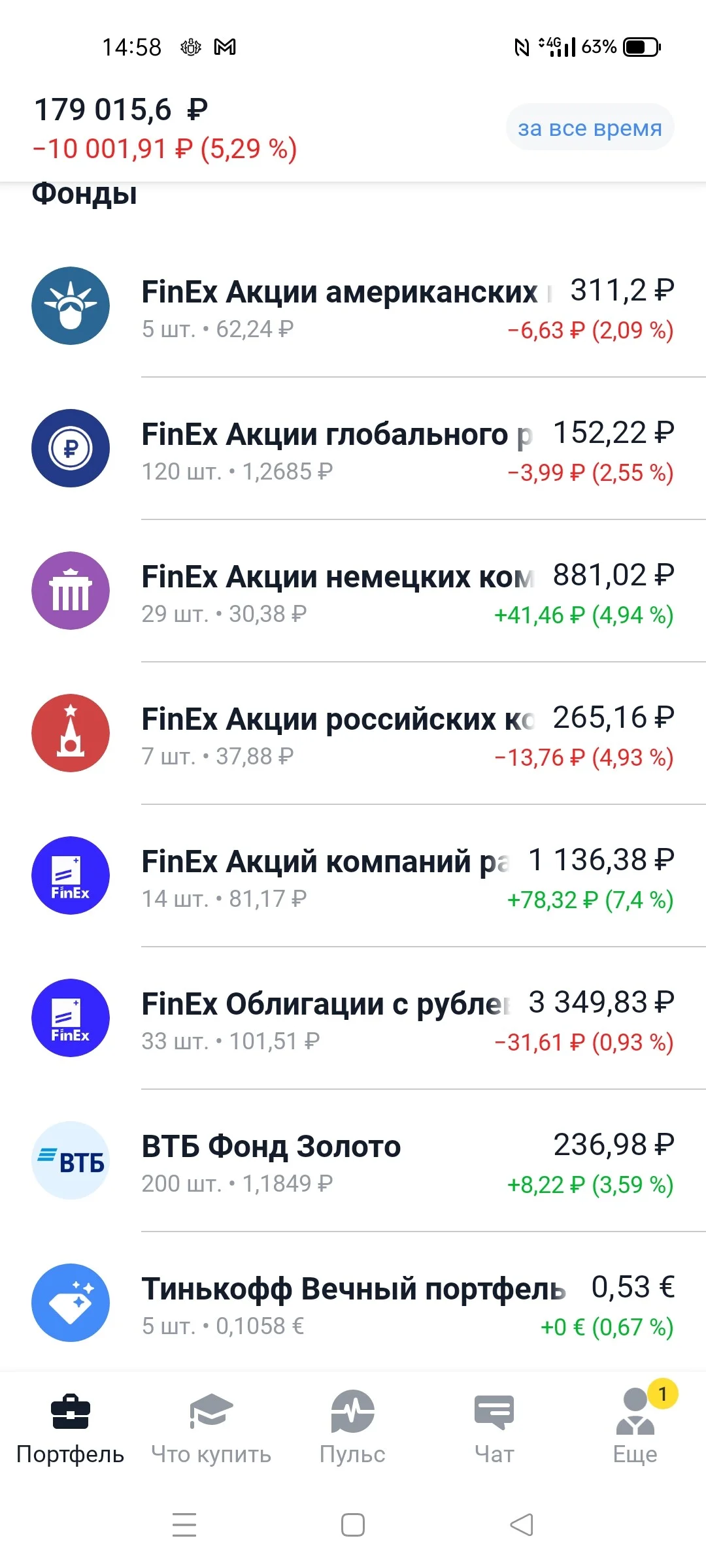This screenshot has height=1568, width=706.
Task: Open the FinEx Акции немецких fund row
Action: 353,591
